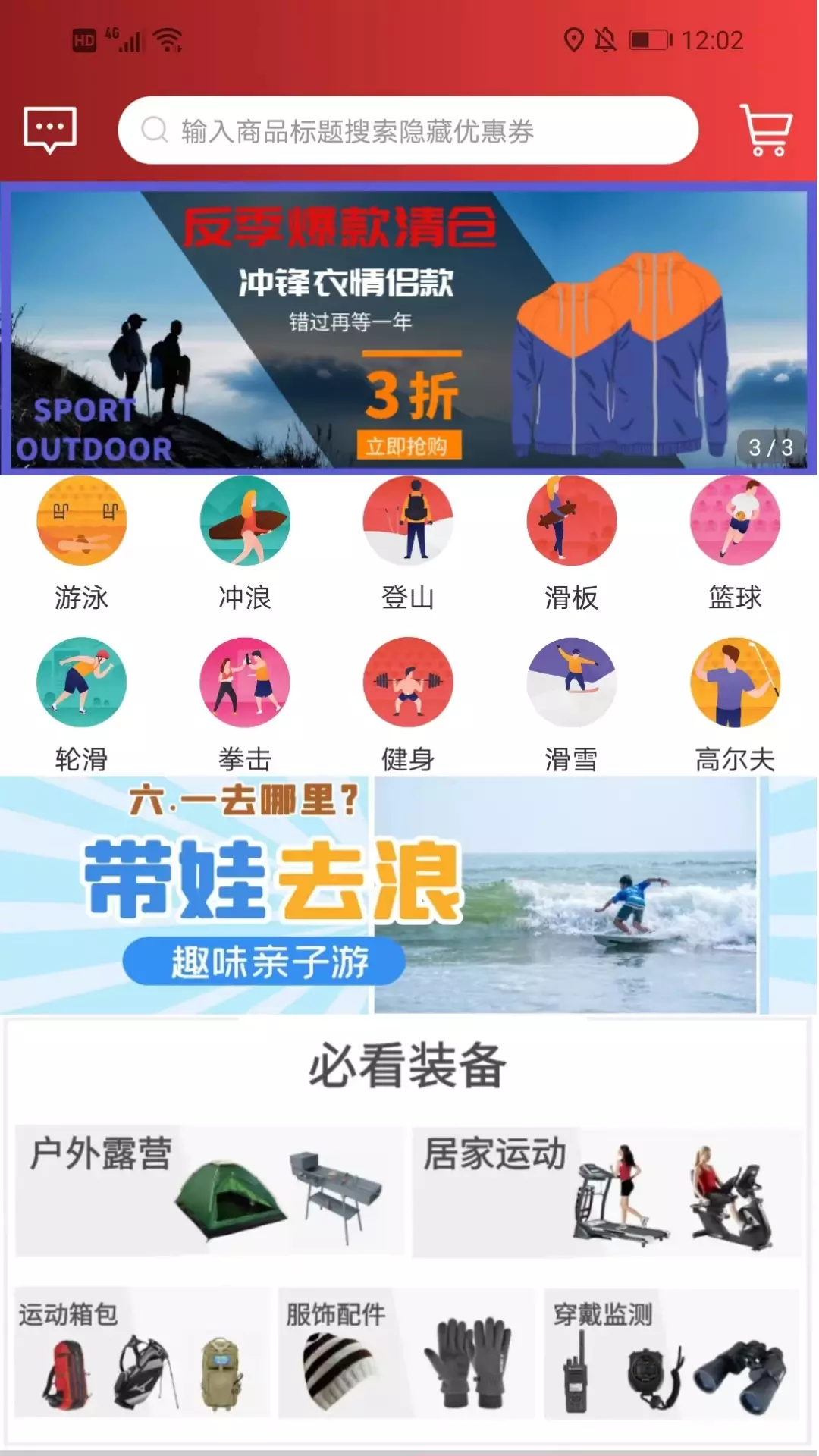
Task: Tap the coupon search box
Action: (408, 130)
